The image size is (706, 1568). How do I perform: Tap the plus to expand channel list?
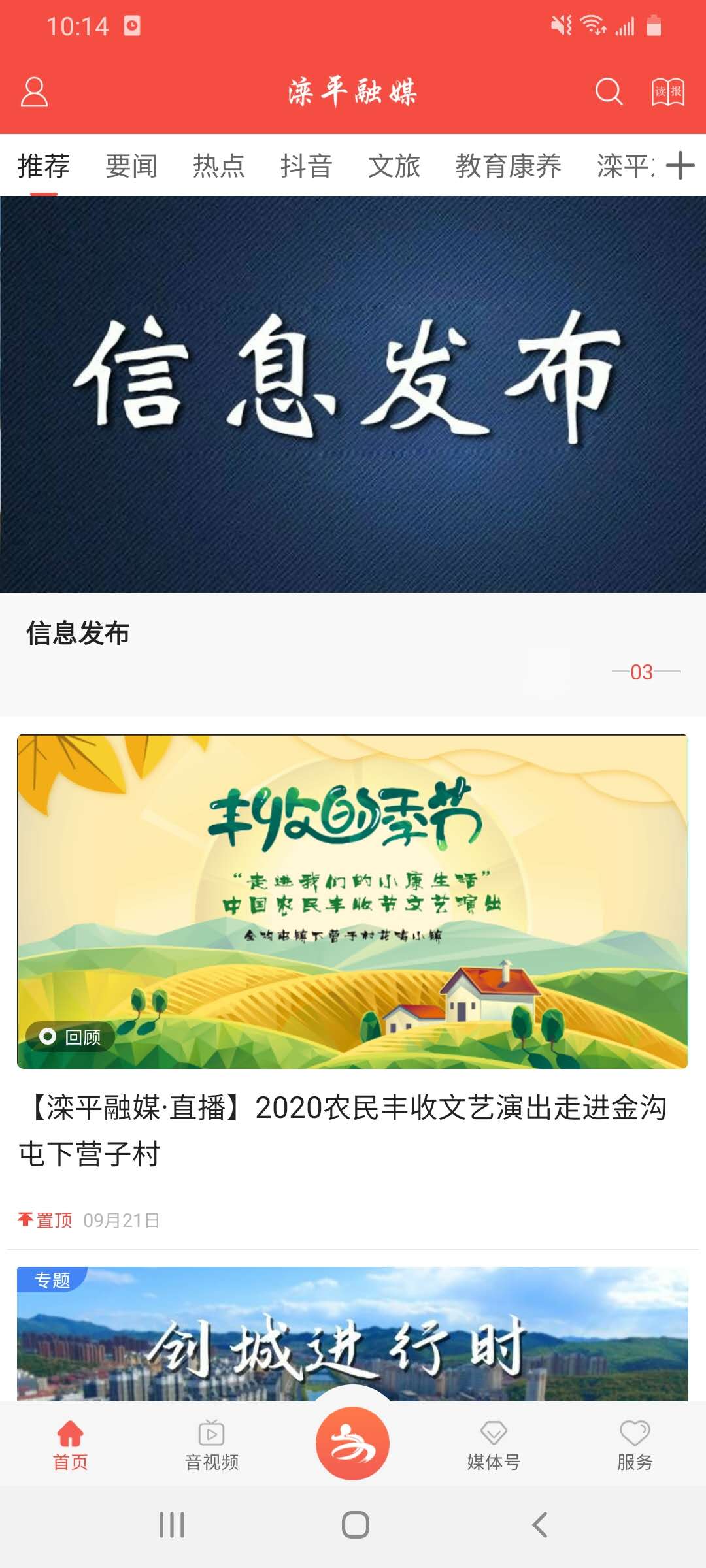[681, 167]
